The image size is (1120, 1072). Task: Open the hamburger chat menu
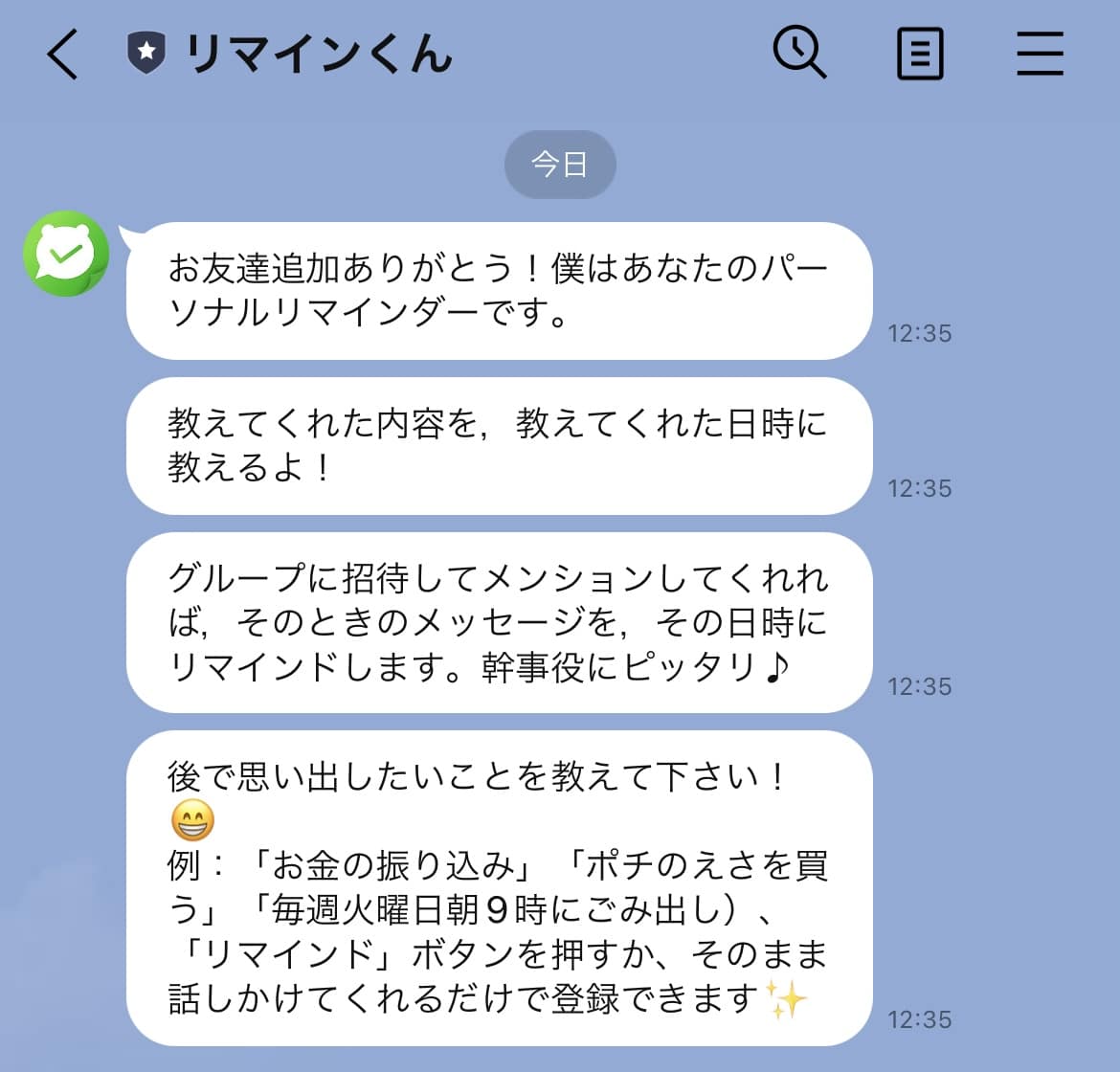(x=1040, y=54)
